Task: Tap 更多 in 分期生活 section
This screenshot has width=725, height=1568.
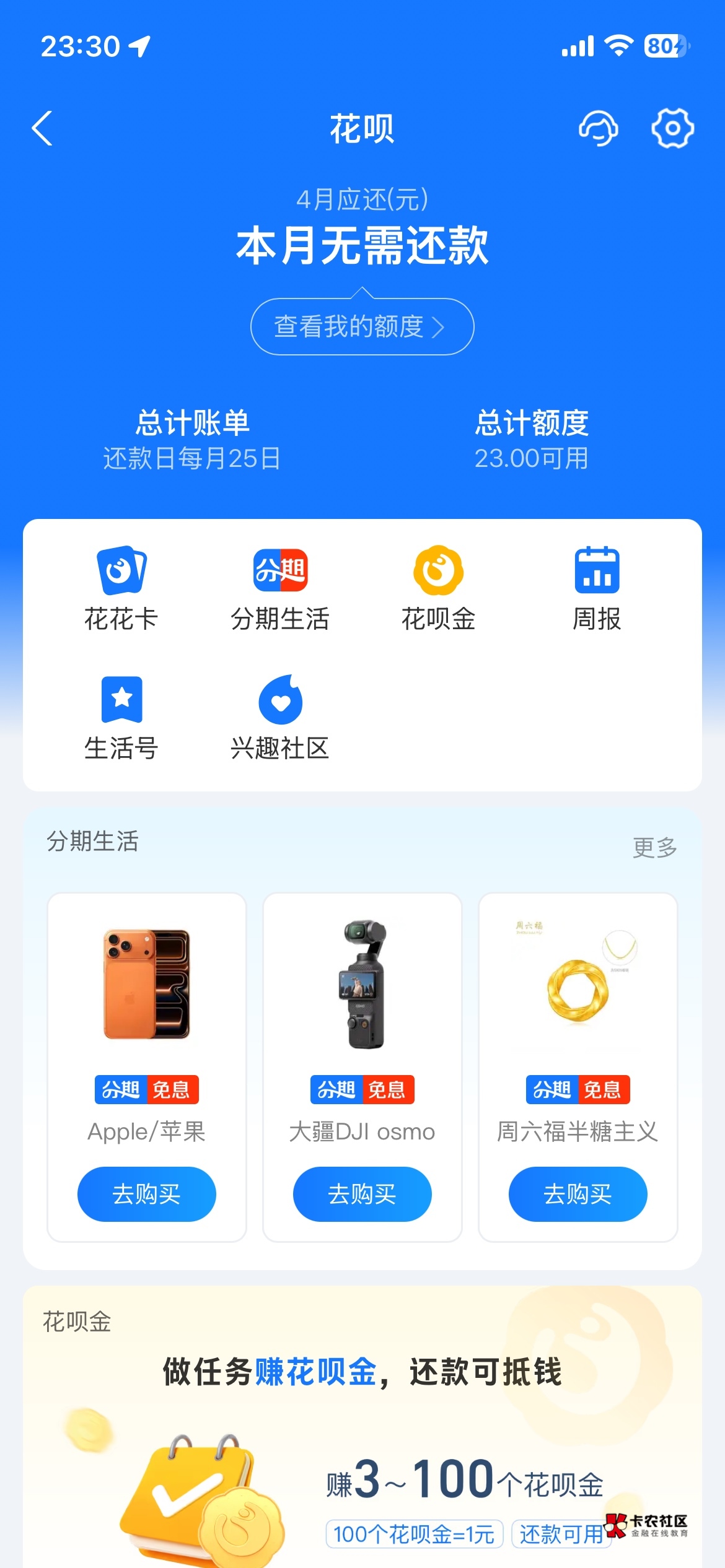Action: [x=654, y=847]
